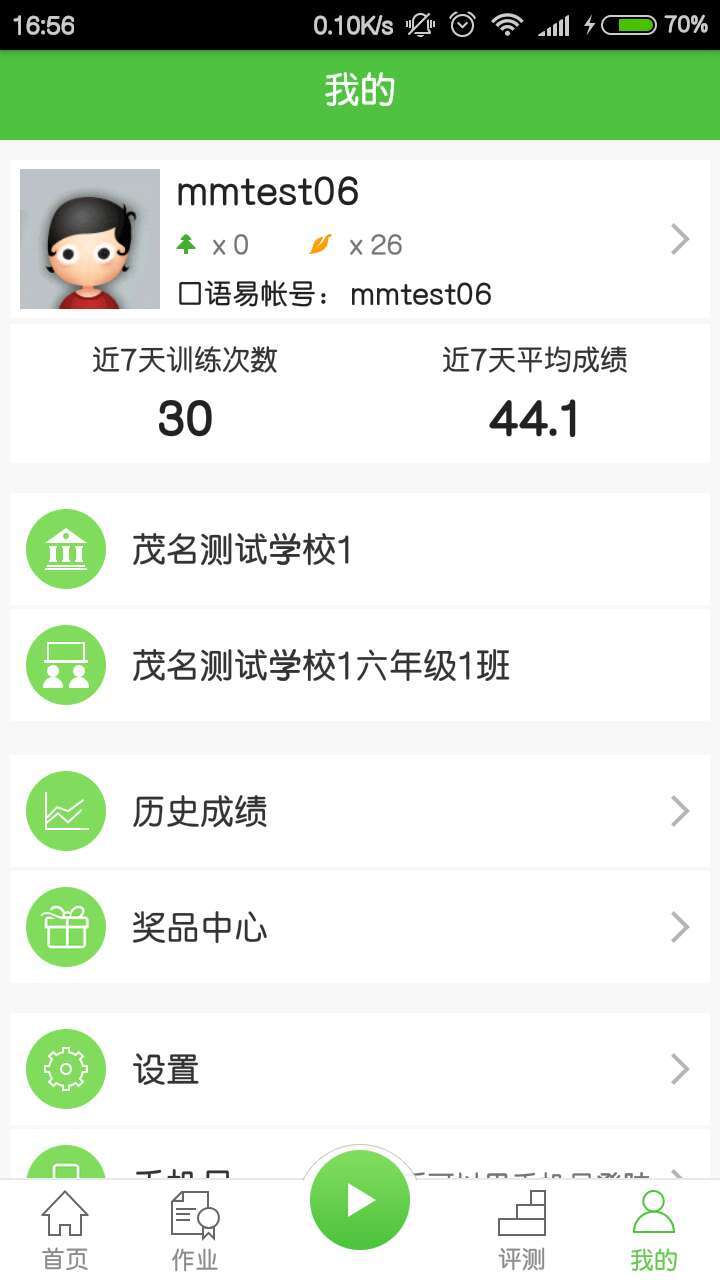The image size is (720, 1280).
Task: Tap the gift box icon for 奖品中心
Action: [65, 927]
